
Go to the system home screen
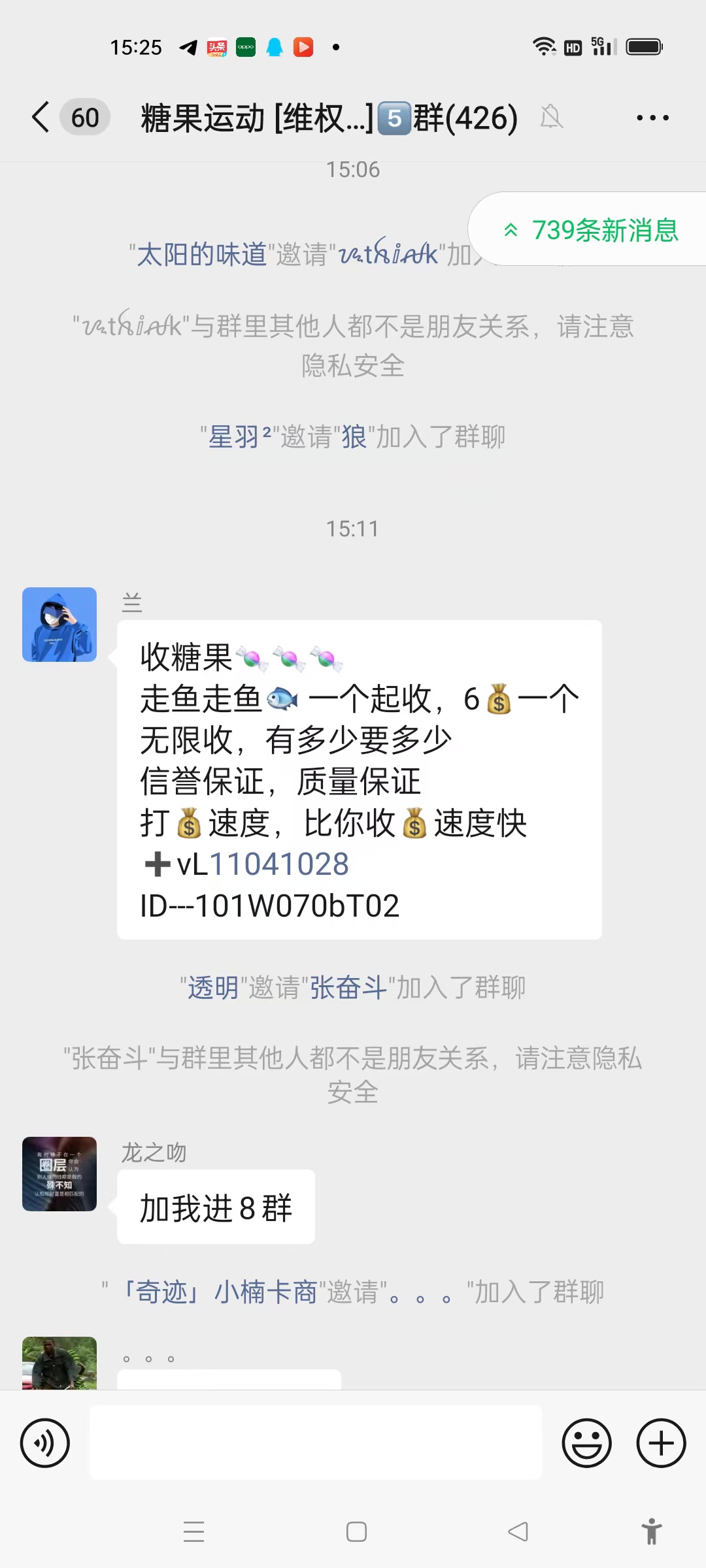point(356,1531)
